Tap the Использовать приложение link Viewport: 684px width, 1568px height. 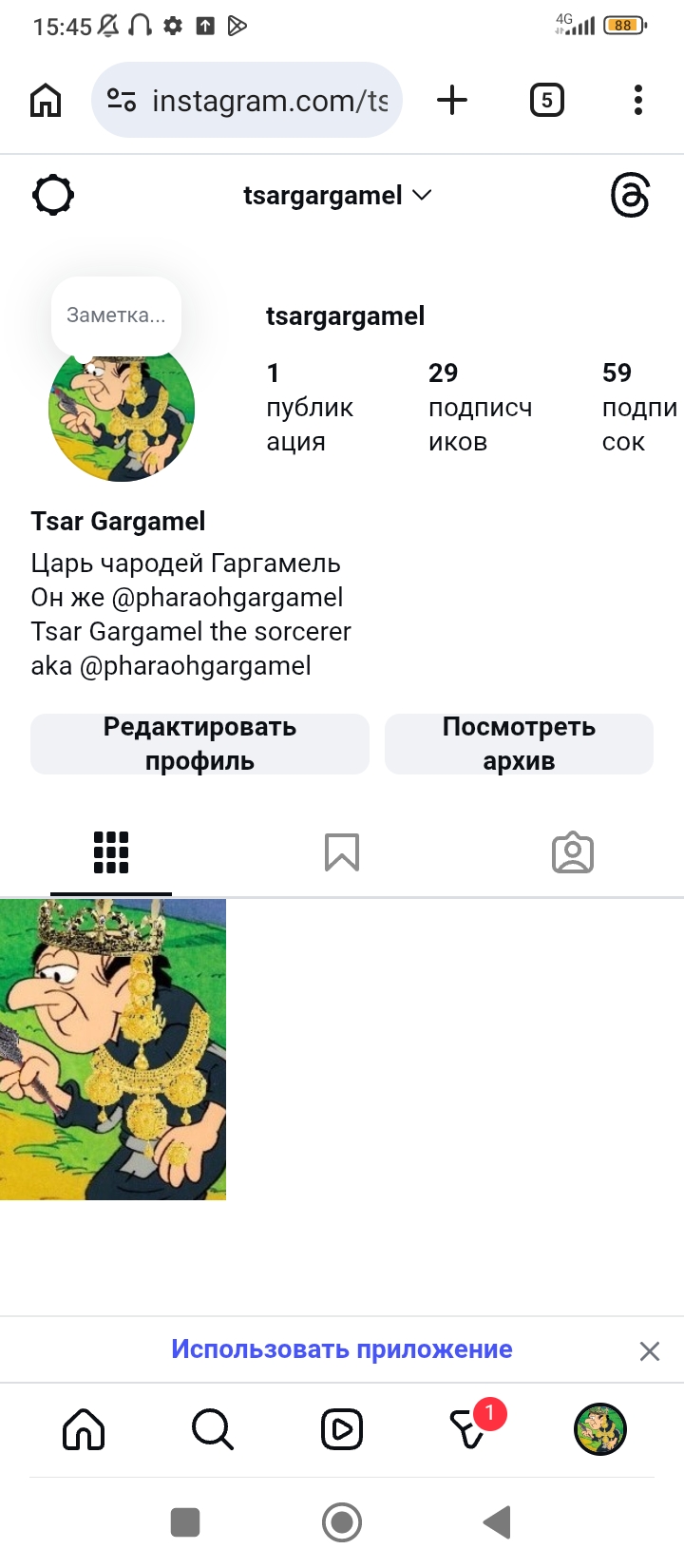click(342, 1349)
